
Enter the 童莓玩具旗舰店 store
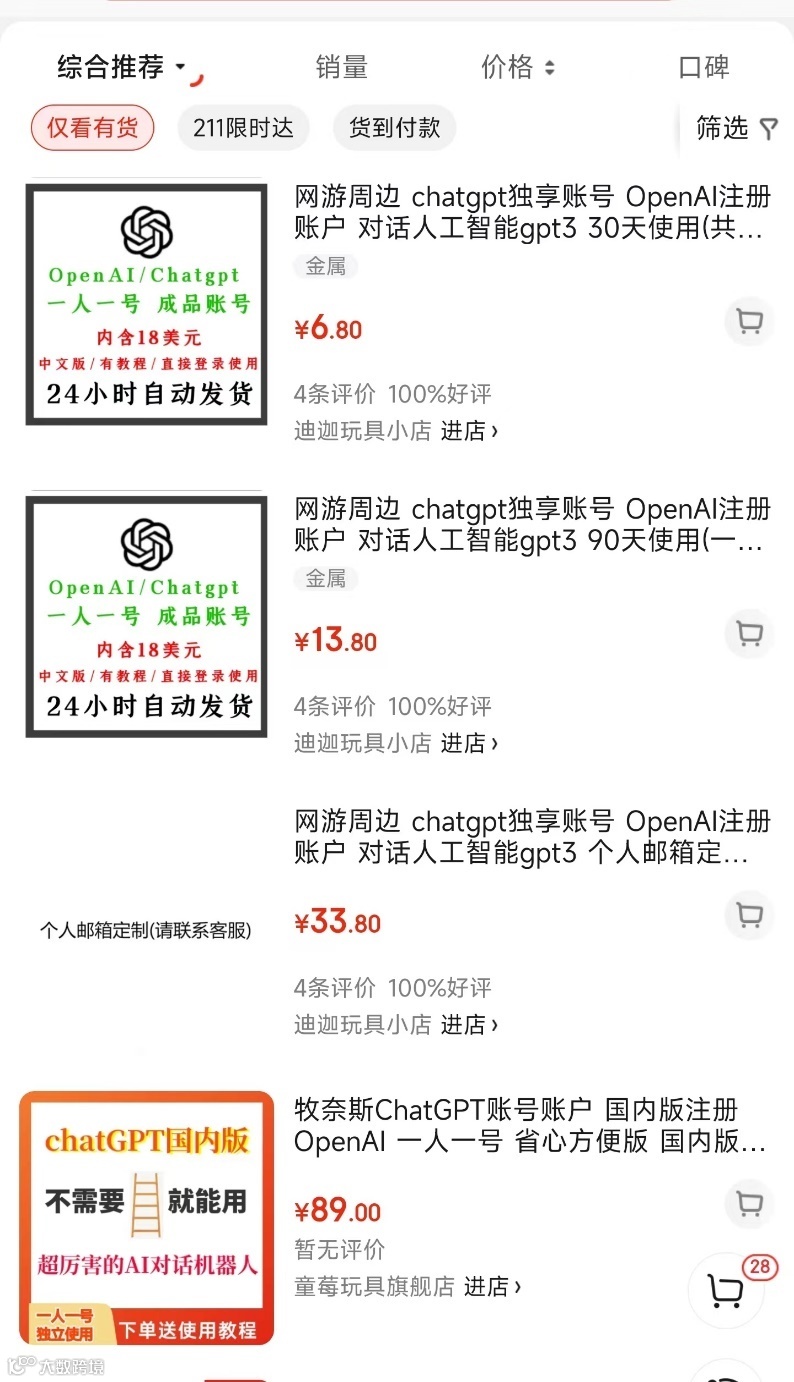(491, 1287)
